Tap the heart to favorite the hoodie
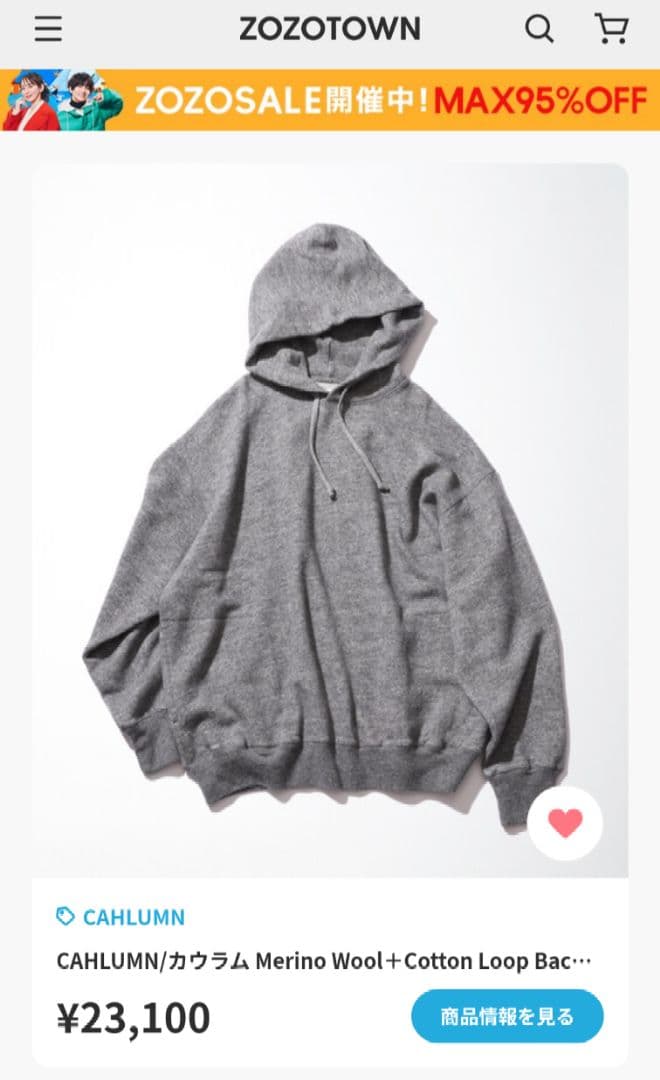This screenshot has width=660, height=1080. 565,823
